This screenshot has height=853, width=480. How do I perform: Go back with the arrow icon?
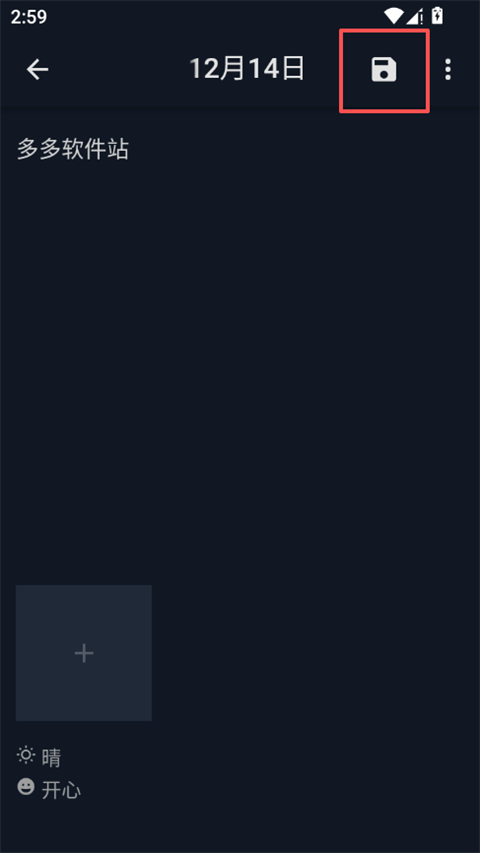pyautogui.click(x=38, y=70)
